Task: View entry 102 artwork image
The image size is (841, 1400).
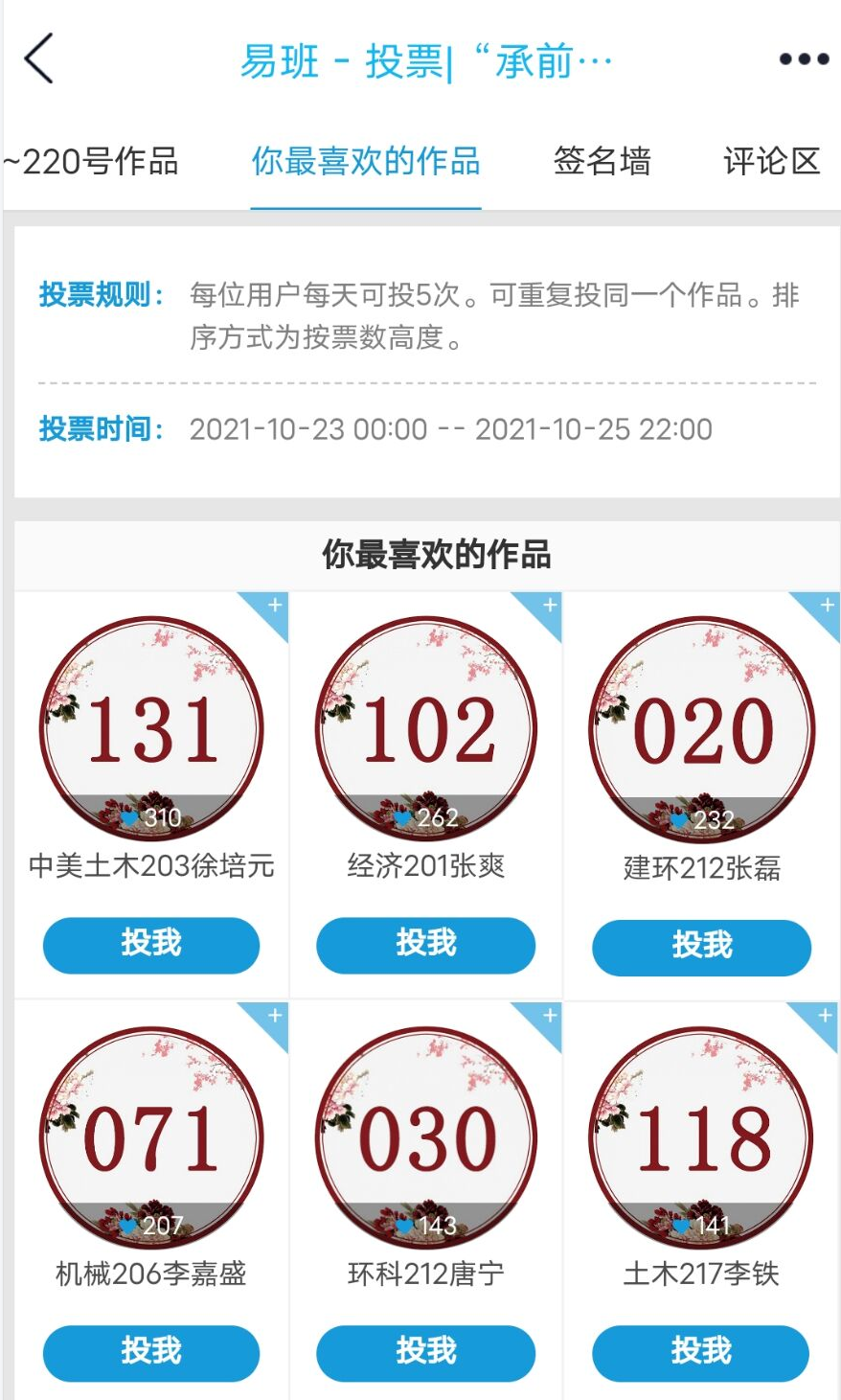Action: (x=426, y=728)
